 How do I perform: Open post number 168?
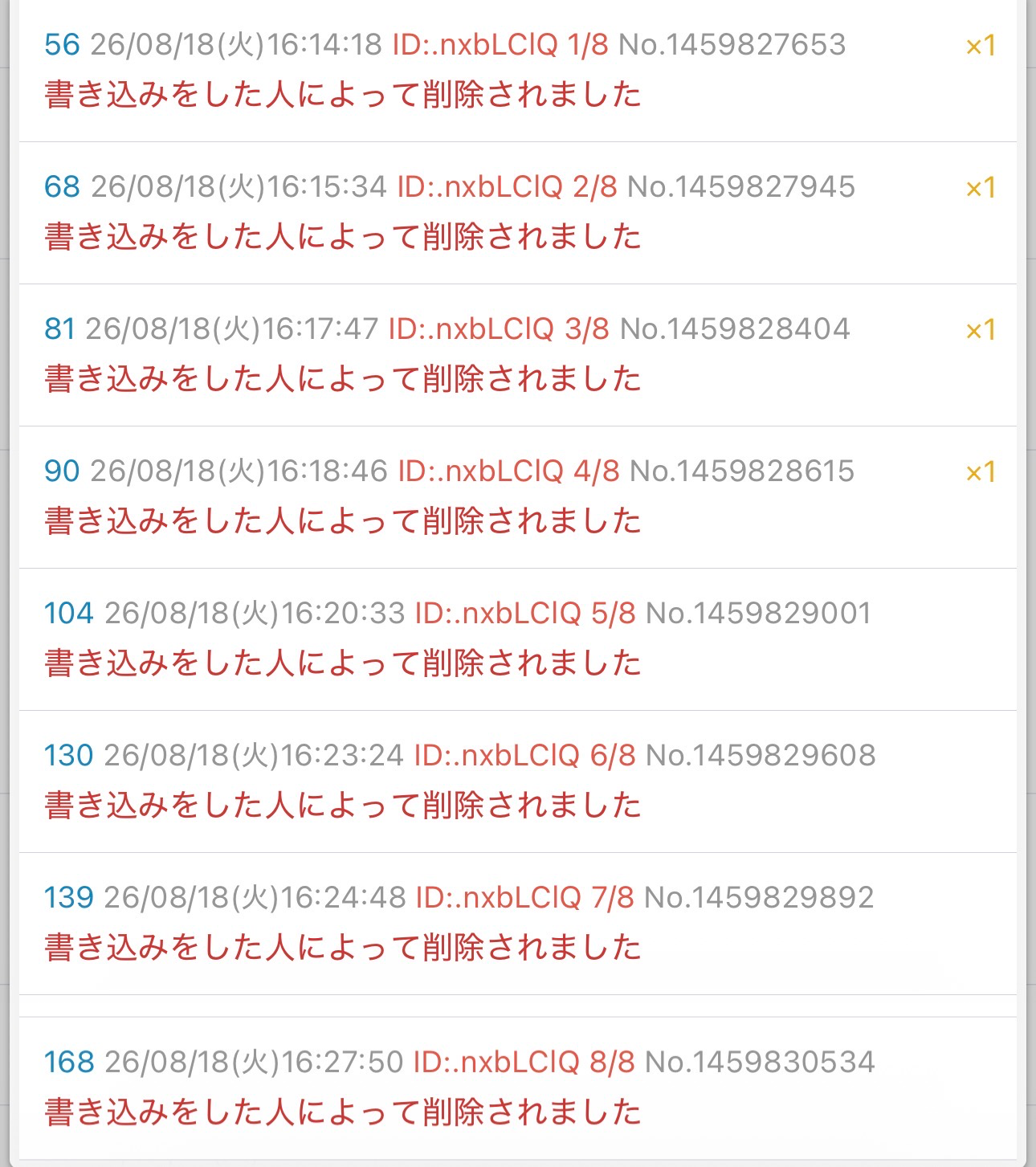point(69,1063)
